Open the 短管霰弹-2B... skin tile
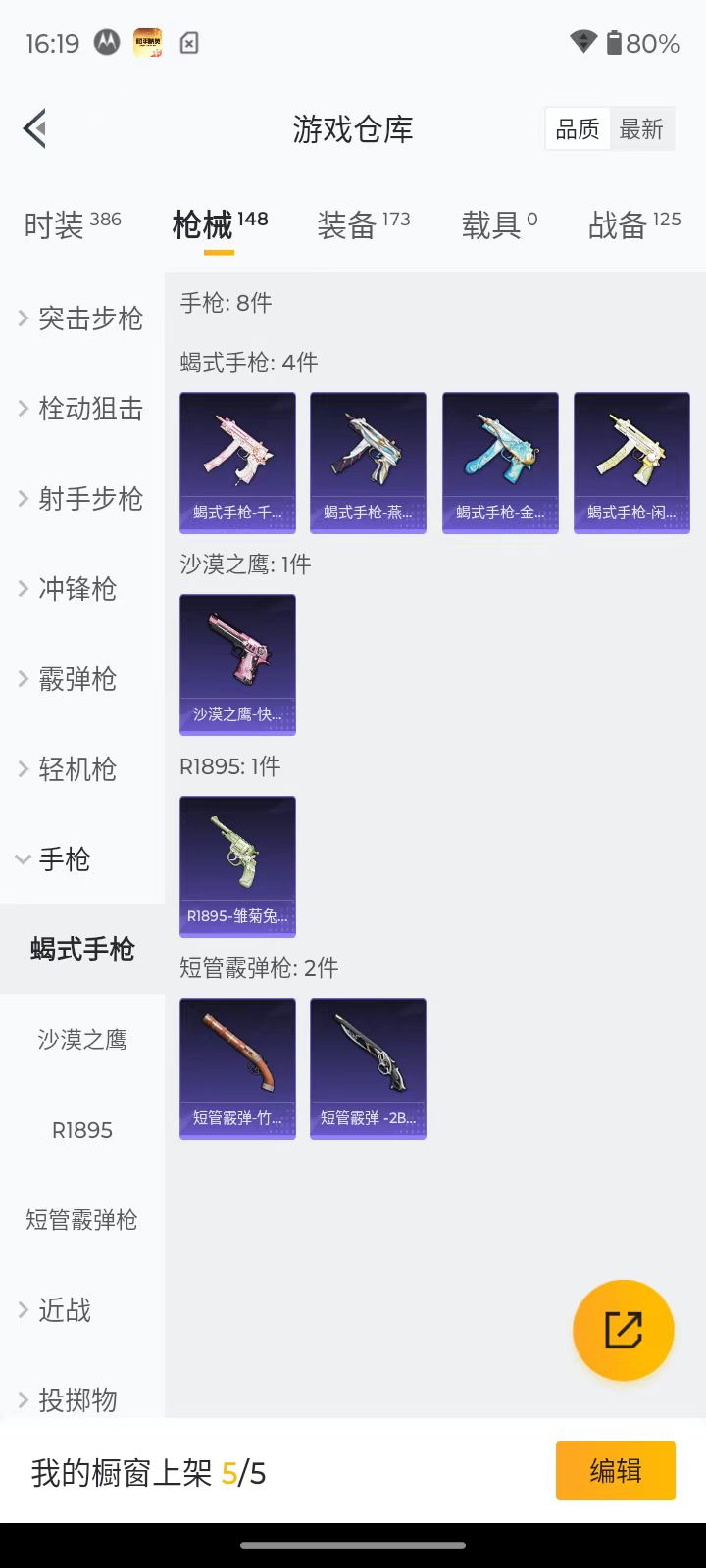 tap(368, 1068)
